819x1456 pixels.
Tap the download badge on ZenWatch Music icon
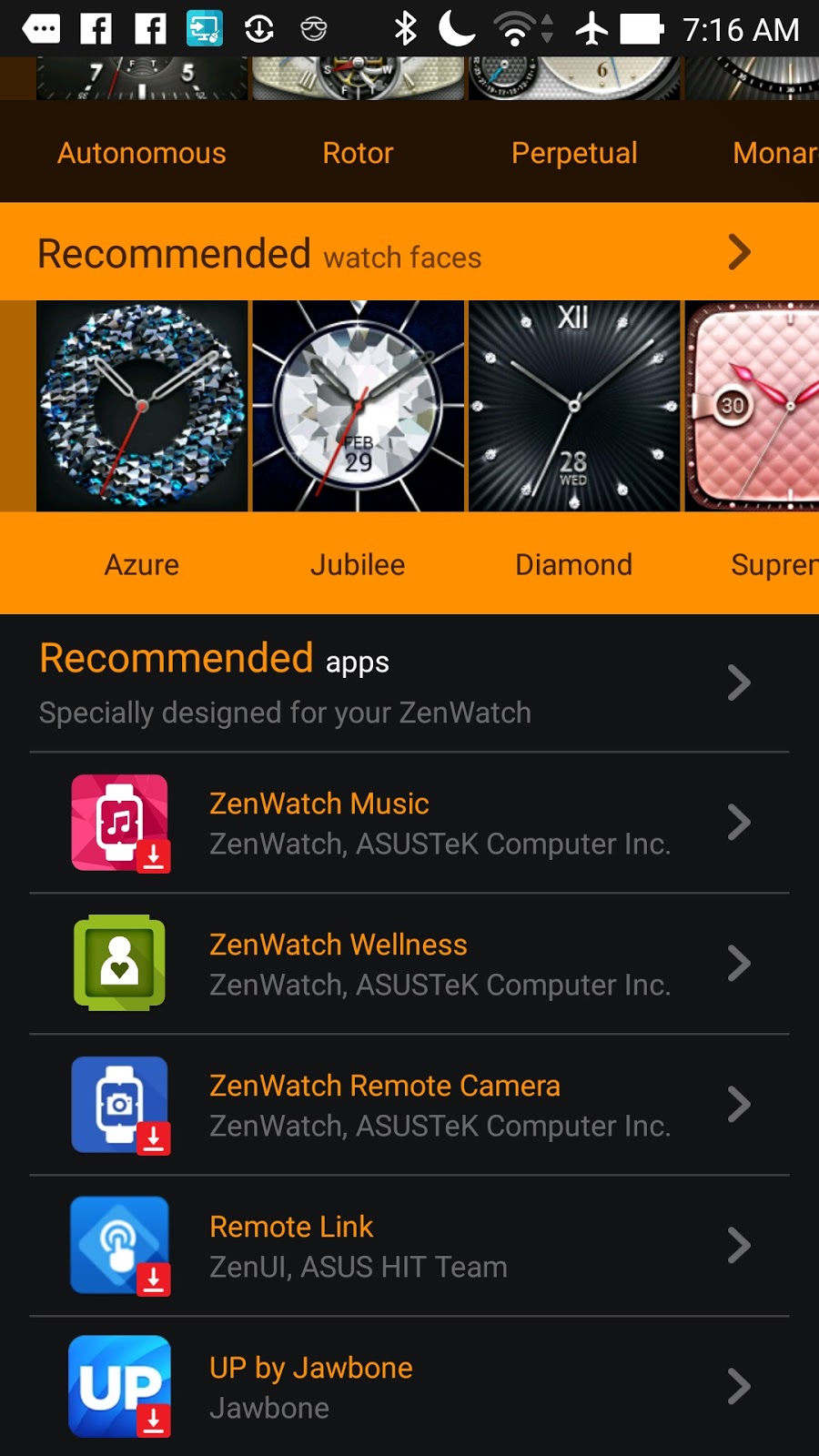pyautogui.click(x=153, y=855)
